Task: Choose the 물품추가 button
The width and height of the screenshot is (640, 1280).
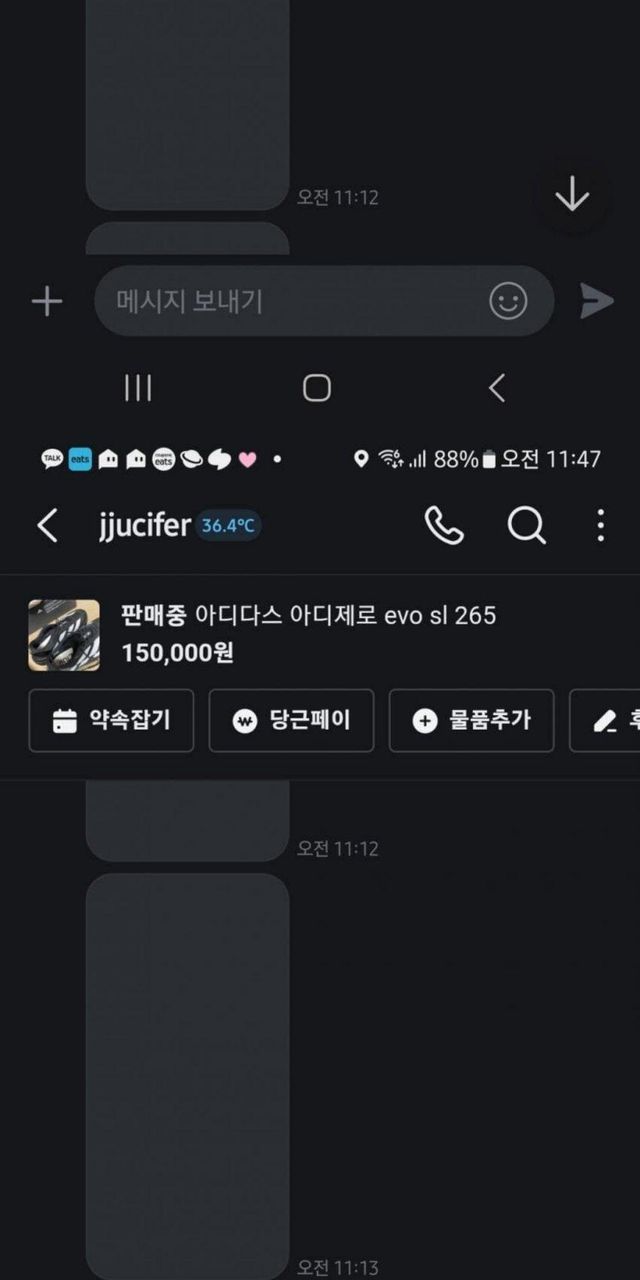Action: pos(471,720)
